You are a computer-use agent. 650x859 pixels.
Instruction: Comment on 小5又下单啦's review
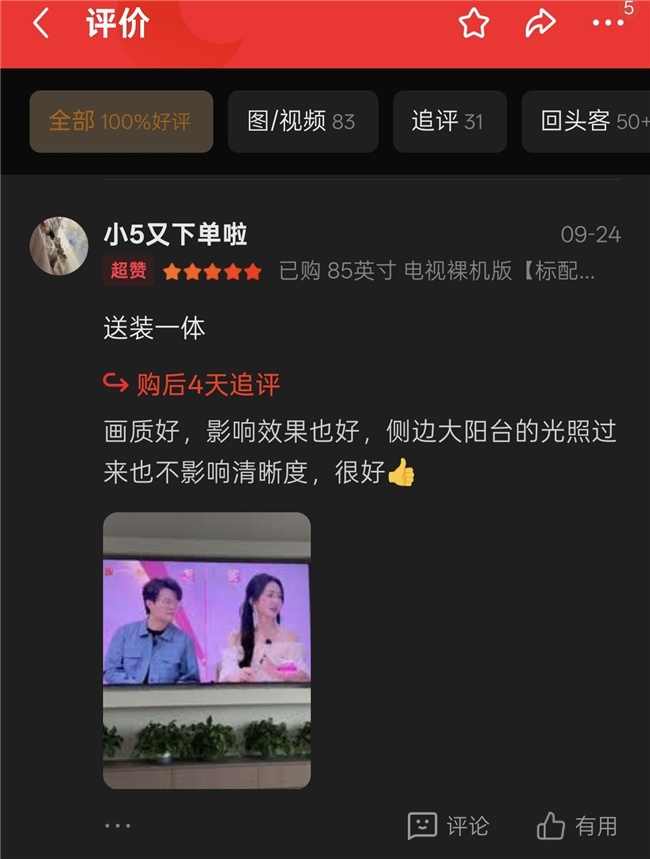point(449,826)
